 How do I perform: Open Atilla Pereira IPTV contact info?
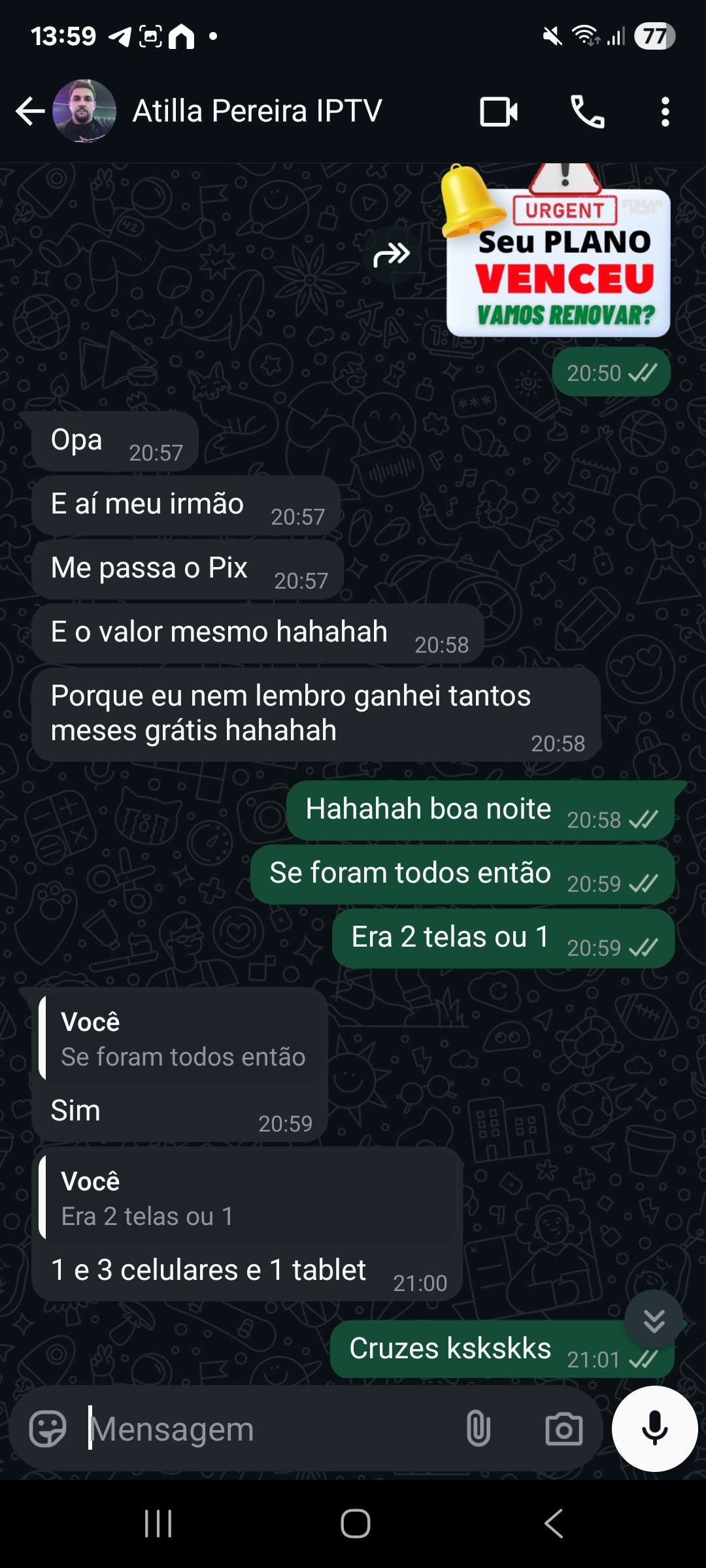pos(256,111)
